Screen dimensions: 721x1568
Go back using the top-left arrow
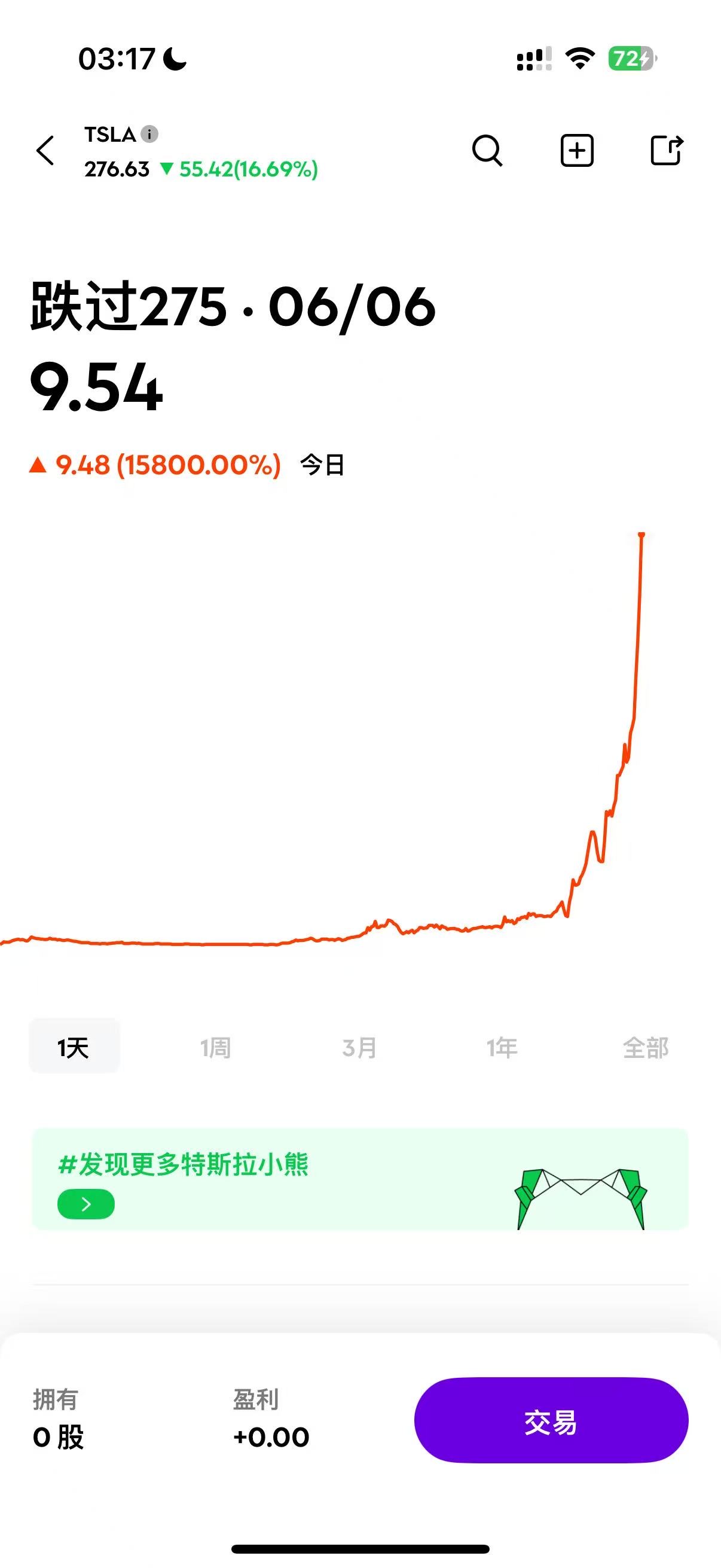(45, 150)
